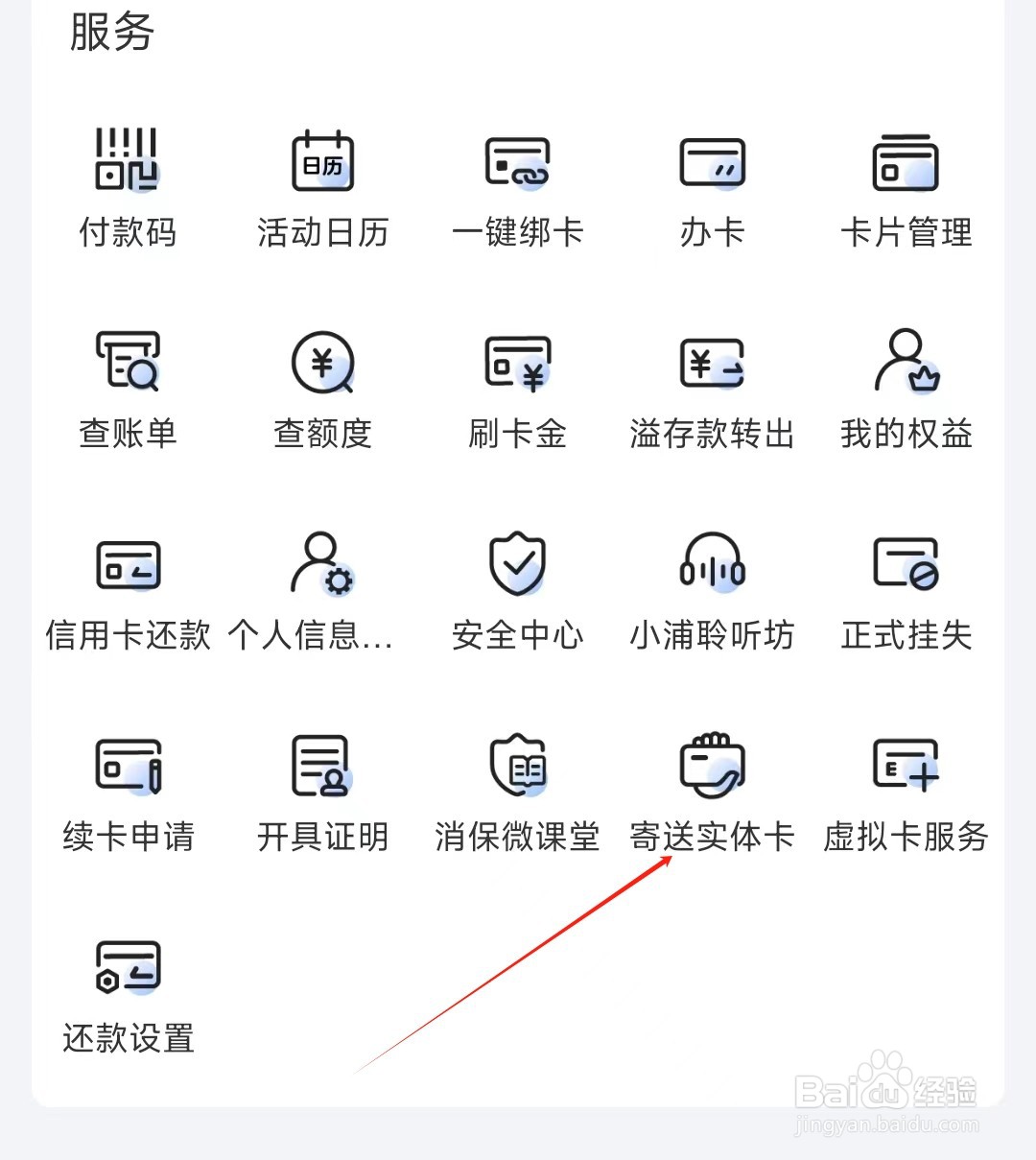
Task: Open 虚拟卡服务 virtual card service
Action: (906, 792)
